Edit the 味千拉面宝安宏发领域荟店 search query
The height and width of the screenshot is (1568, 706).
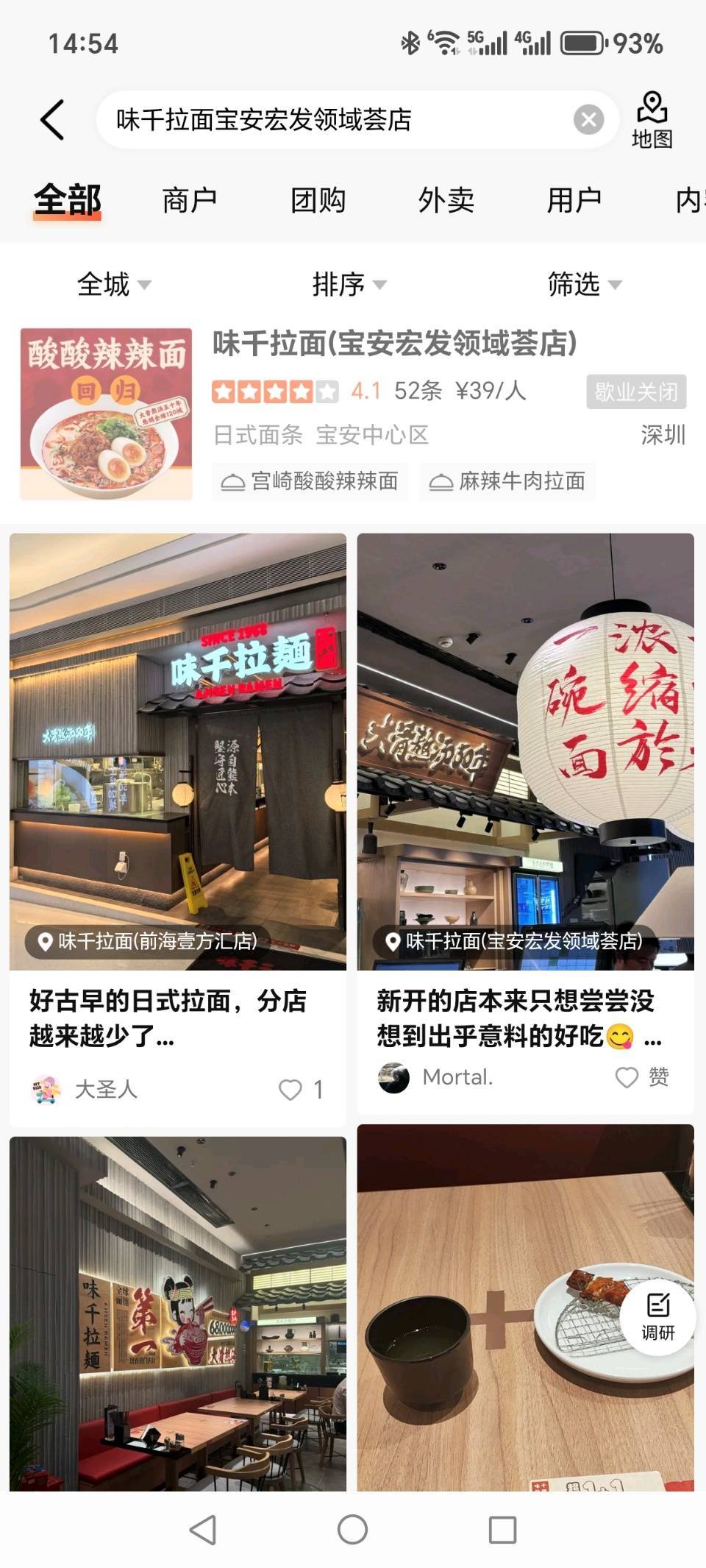pyautogui.click(x=331, y=119)
